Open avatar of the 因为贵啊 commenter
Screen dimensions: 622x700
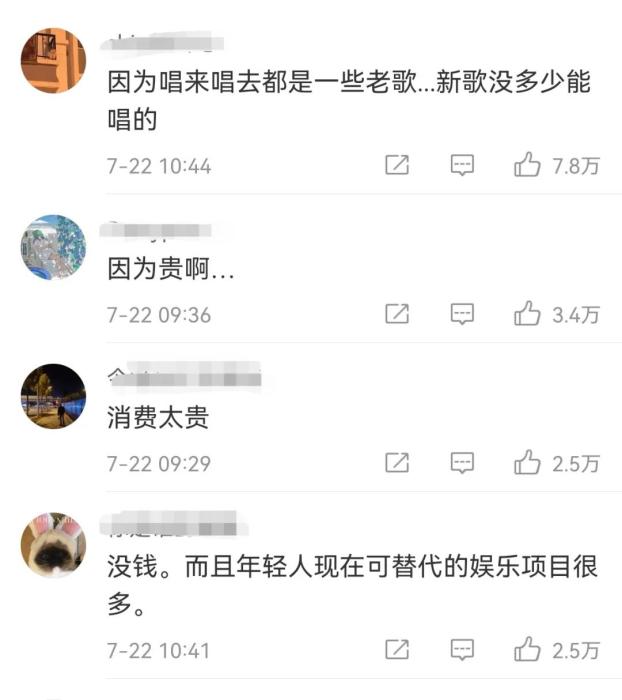[53, 247]
